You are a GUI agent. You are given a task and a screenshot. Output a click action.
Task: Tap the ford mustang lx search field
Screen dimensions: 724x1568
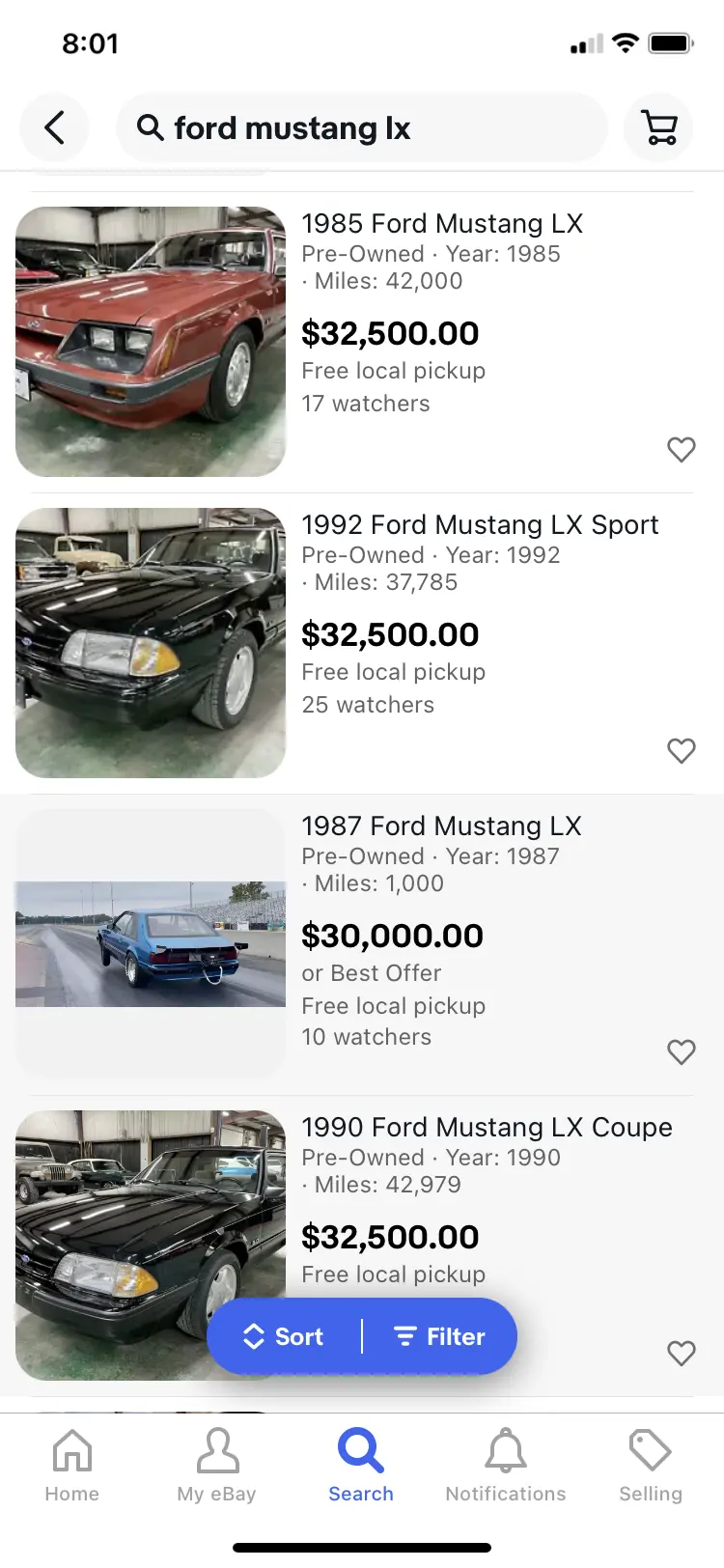pos(362,127)
